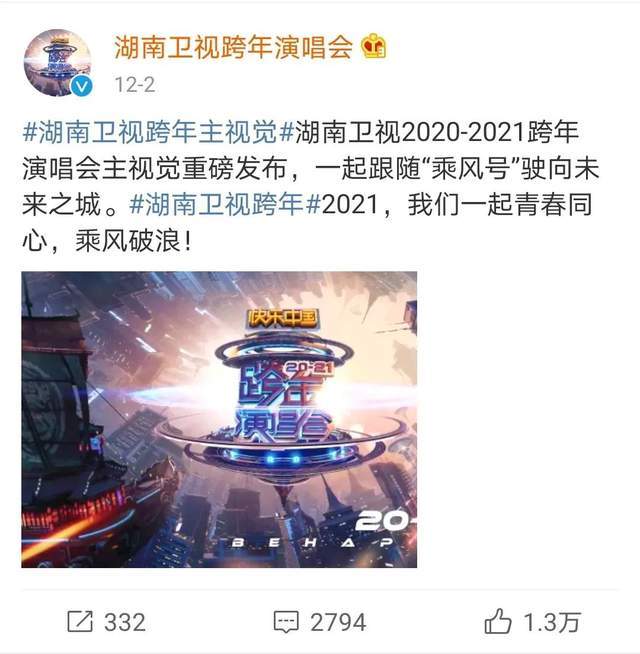Open 湖南卫视跨年演唱会 profile avatar
This screenshot has width=640, height=654.
(x=57, y=62)
